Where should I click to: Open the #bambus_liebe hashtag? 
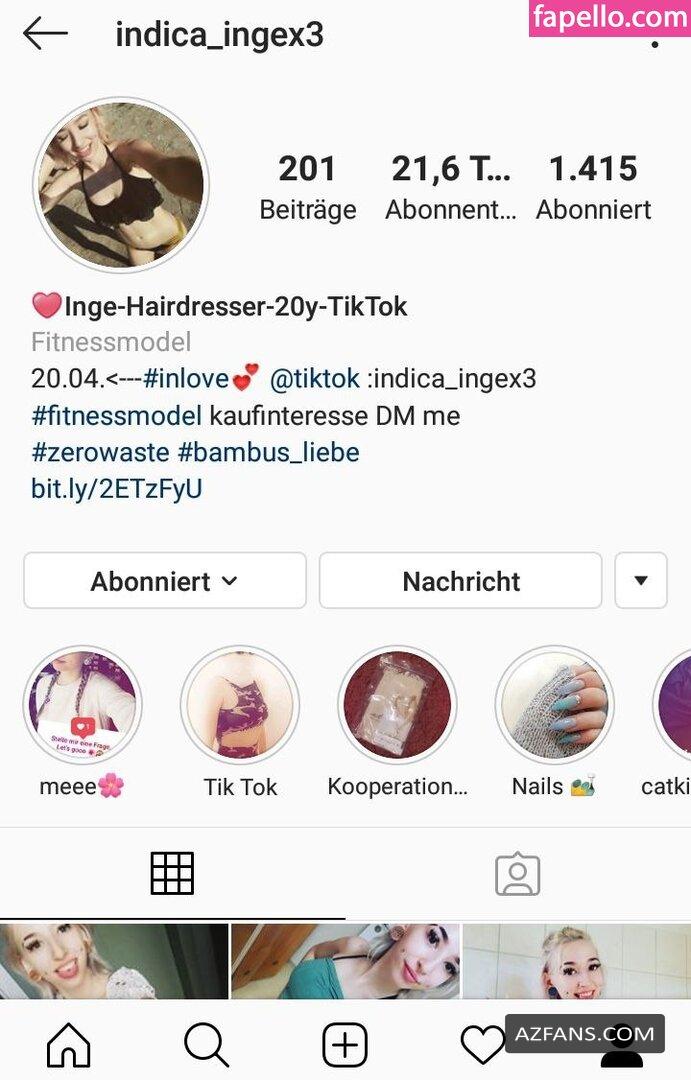268,452
